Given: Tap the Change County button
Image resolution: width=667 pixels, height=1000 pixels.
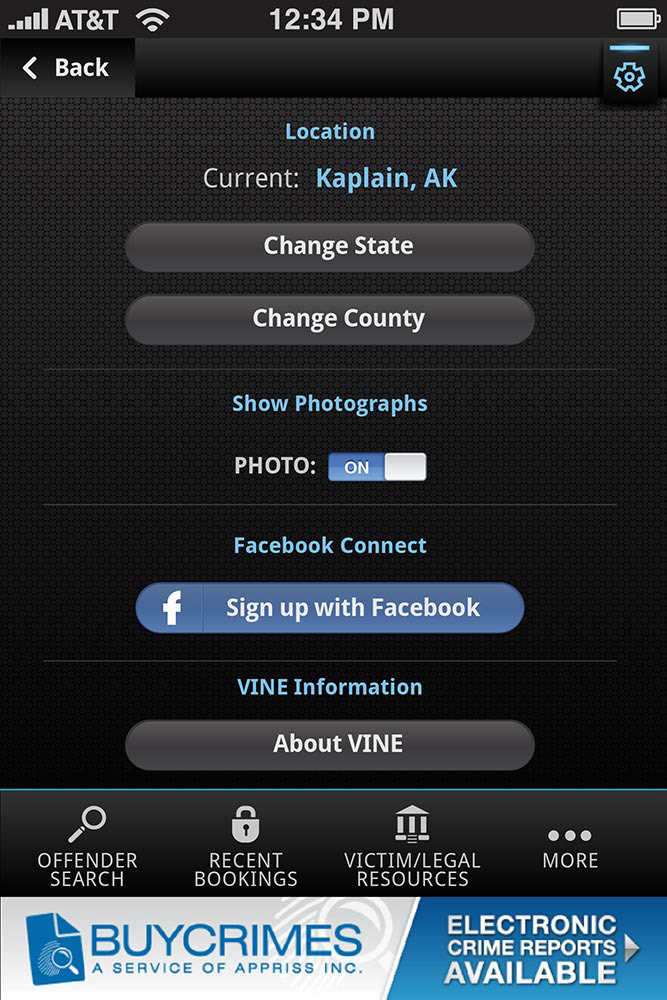Looking at the screenshot, I should tap(330, 319).
